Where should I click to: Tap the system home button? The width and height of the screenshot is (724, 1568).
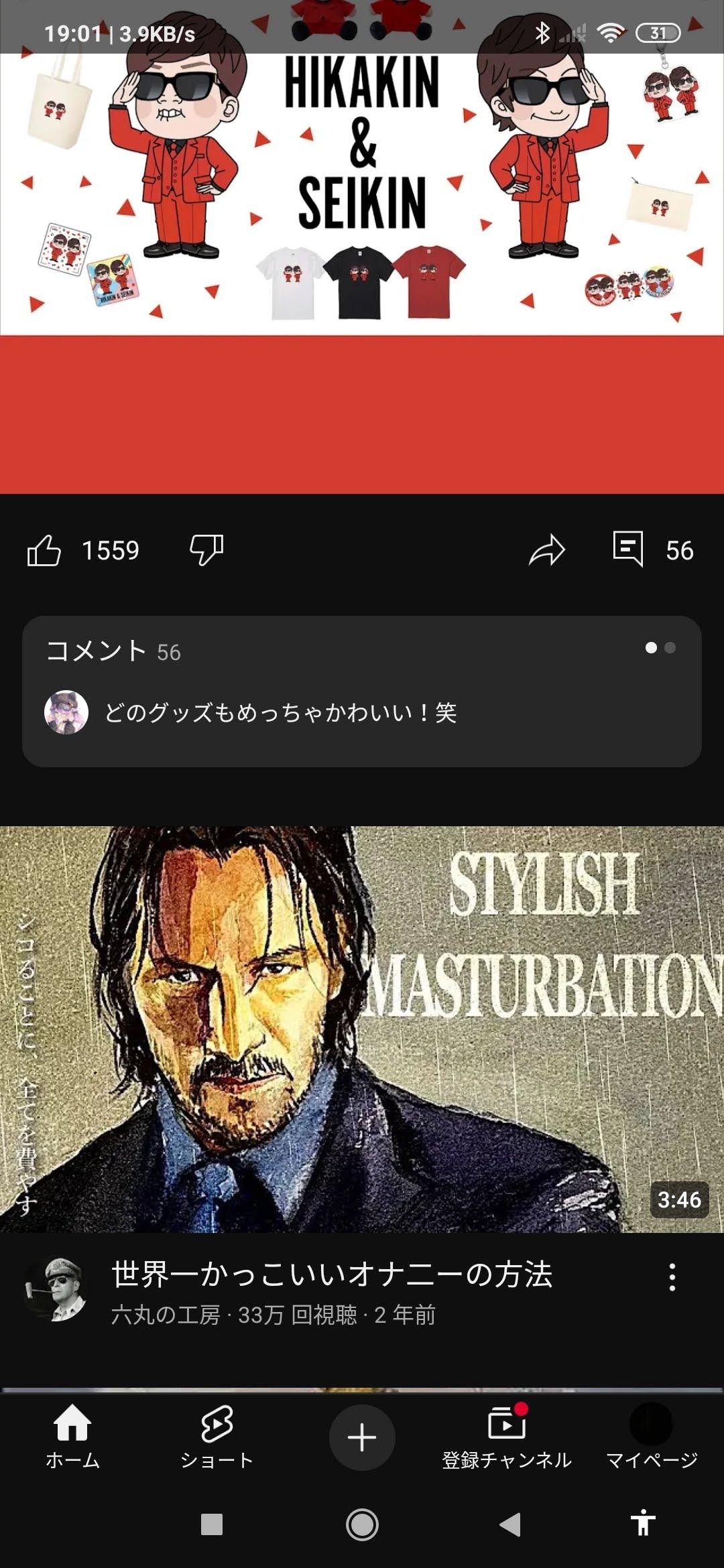(x=362, y=1524)
